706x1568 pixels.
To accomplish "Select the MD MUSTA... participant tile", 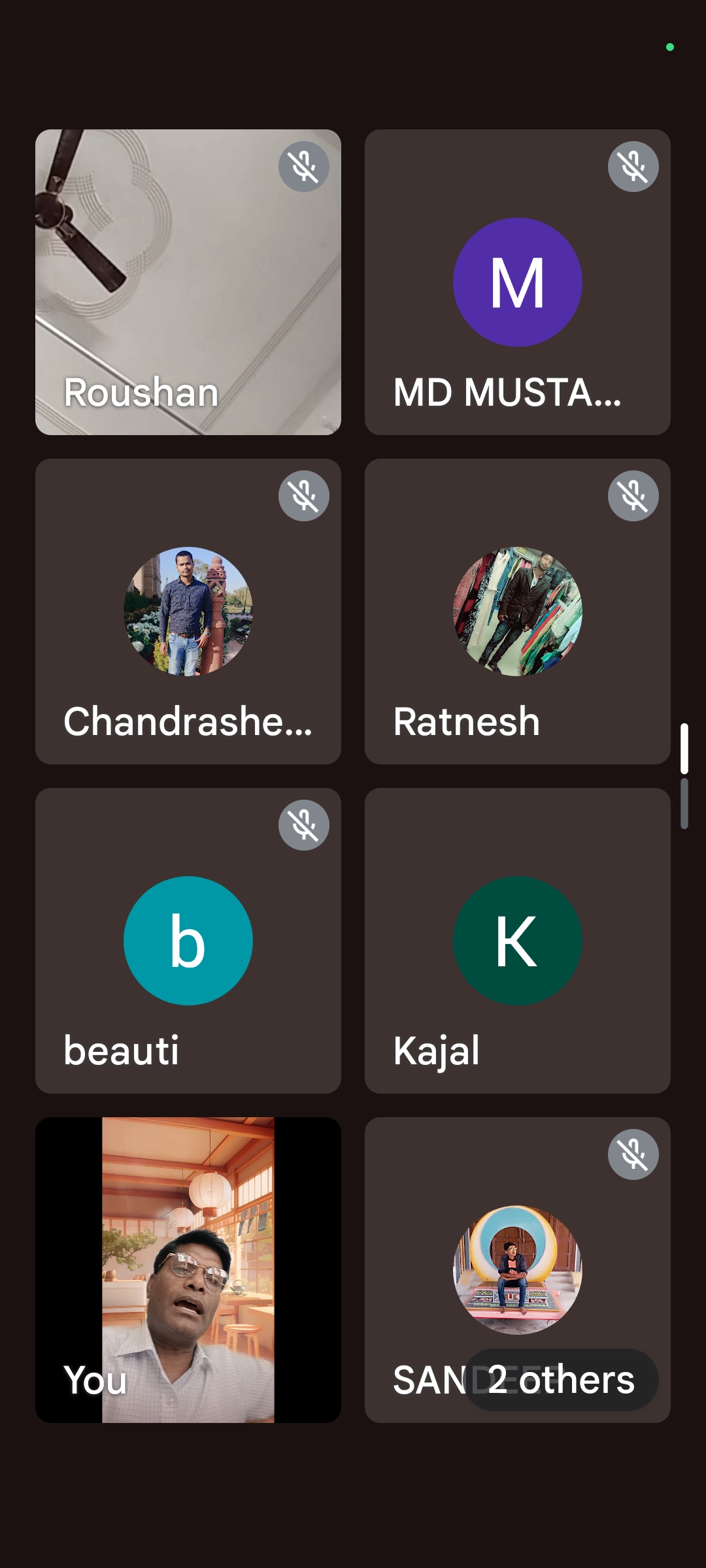I will point(518,282).
